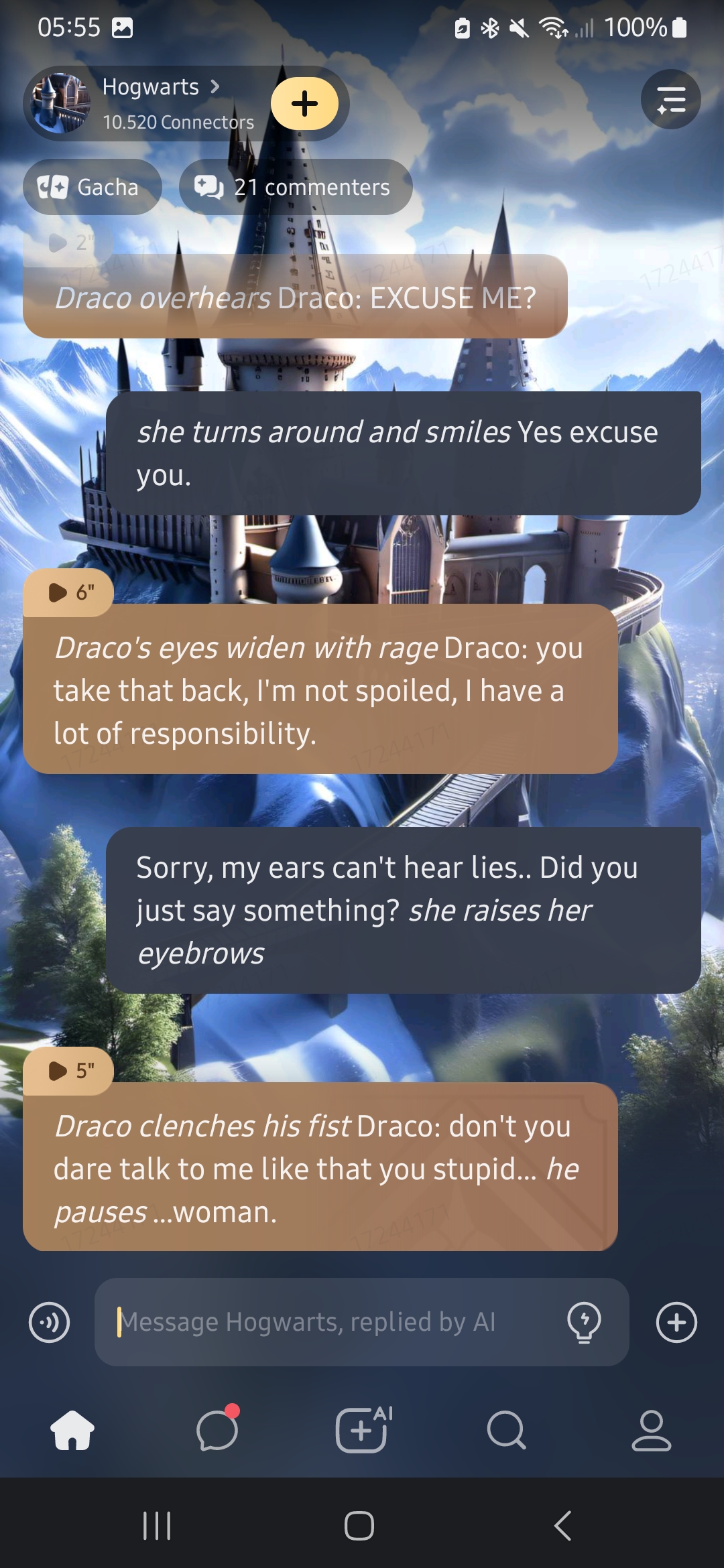This screenshot has height=1568, width=724.
Task: Open the chats tab with notification dot
Action: 217,1430
